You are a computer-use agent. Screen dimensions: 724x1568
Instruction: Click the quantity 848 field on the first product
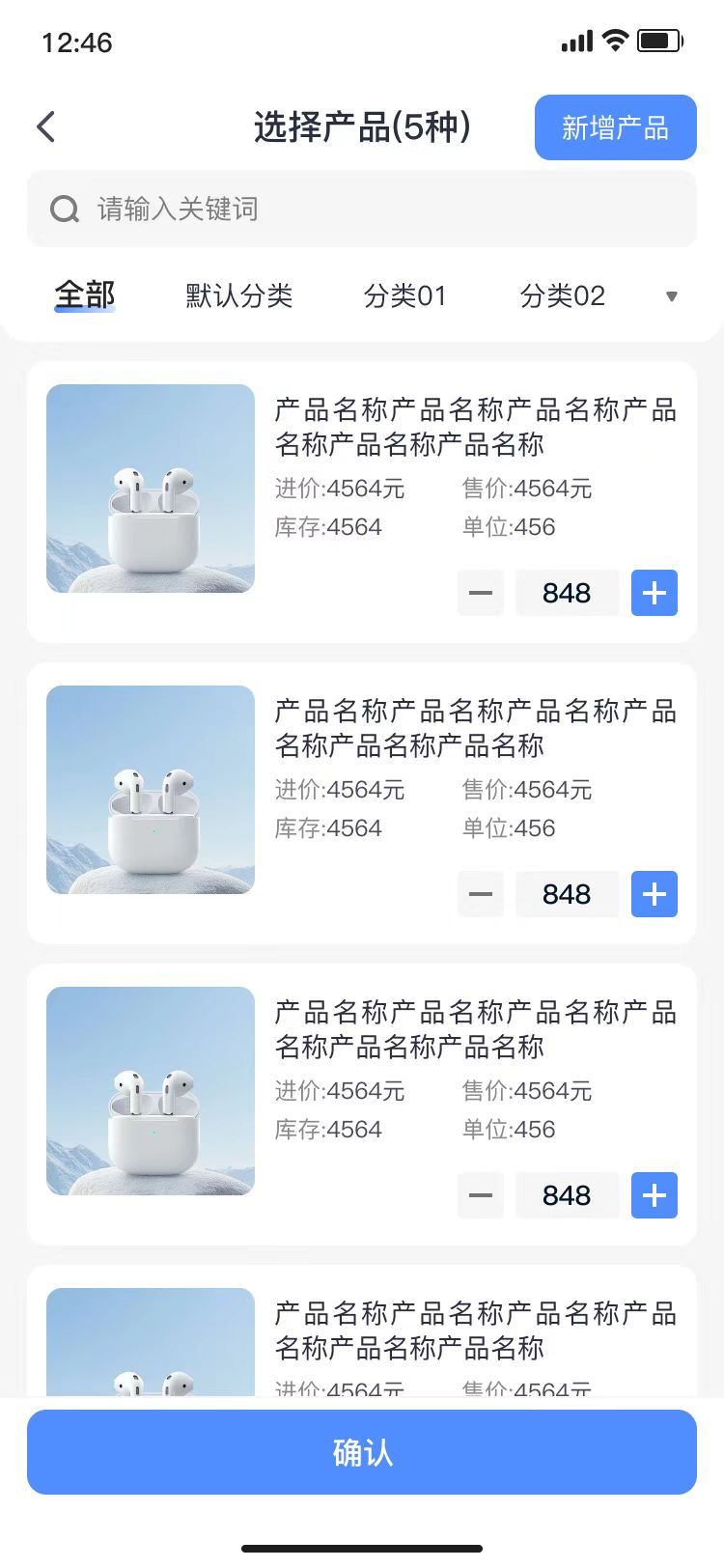567,593
